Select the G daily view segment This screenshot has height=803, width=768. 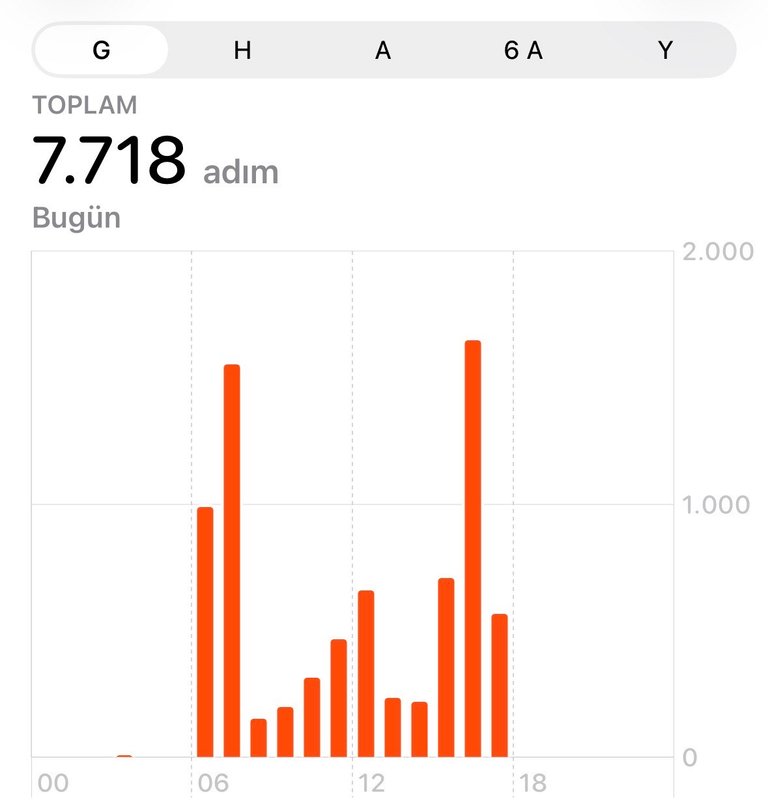click(101, 50)
